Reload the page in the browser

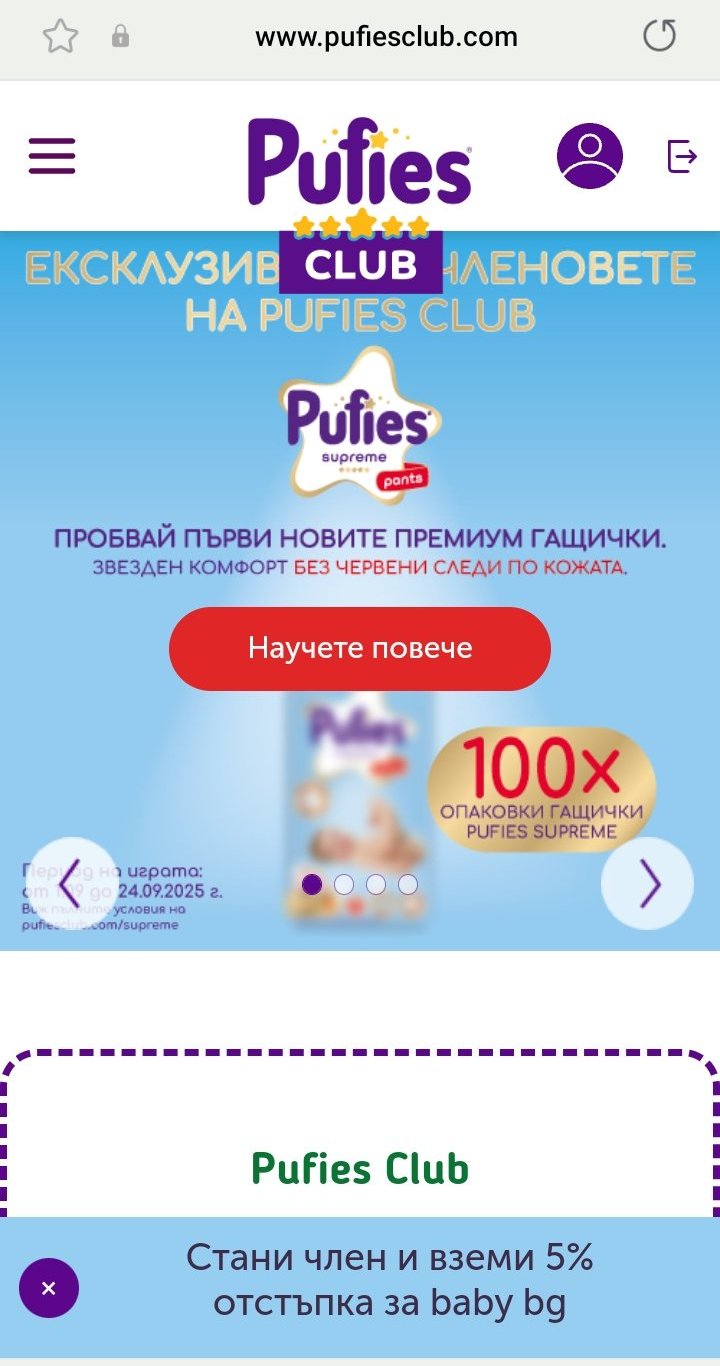pyautogui.click(x=659, y=38)
